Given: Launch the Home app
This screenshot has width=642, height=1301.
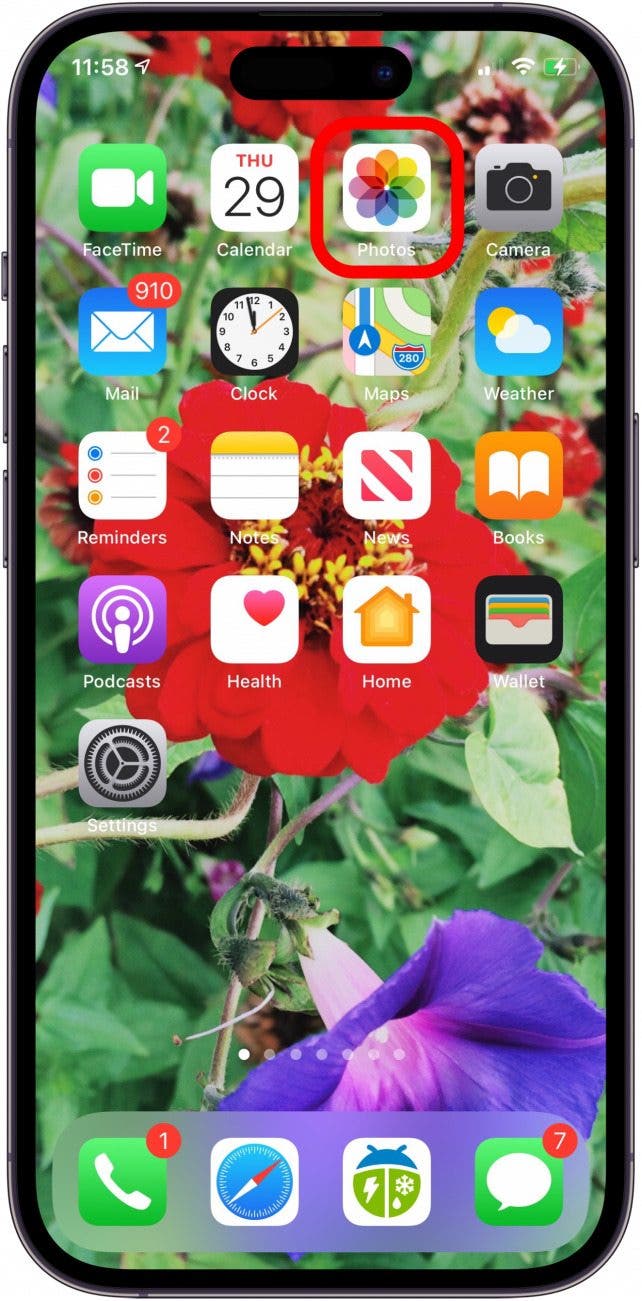Looking at the screenshot, I should point(386,620).
